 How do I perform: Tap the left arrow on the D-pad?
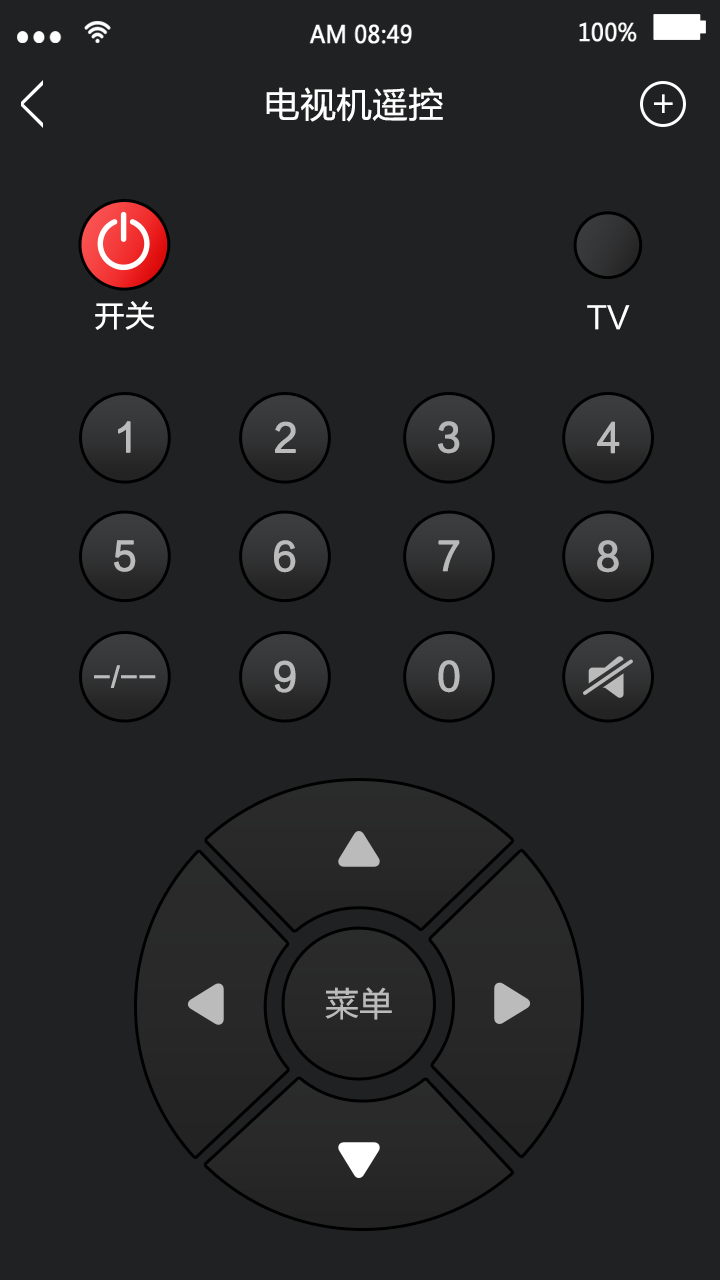[205, 1004]
